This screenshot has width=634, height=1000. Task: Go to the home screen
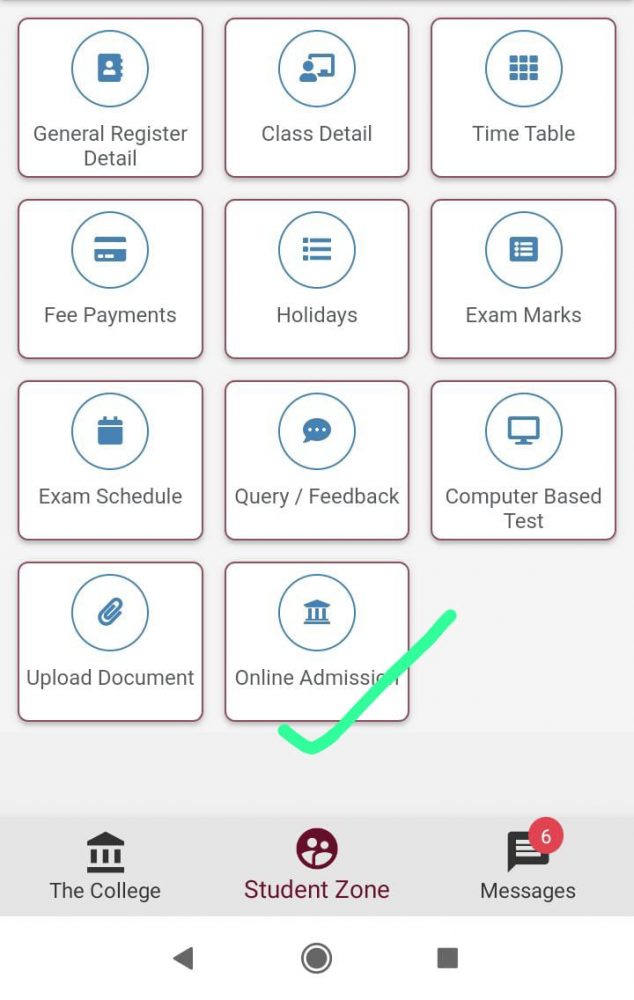[x=317, y=958]
